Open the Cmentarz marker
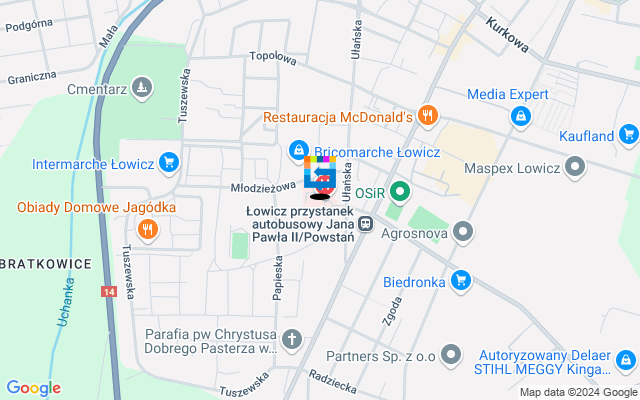Screen dimensions: 640x400 click(143, 89)
